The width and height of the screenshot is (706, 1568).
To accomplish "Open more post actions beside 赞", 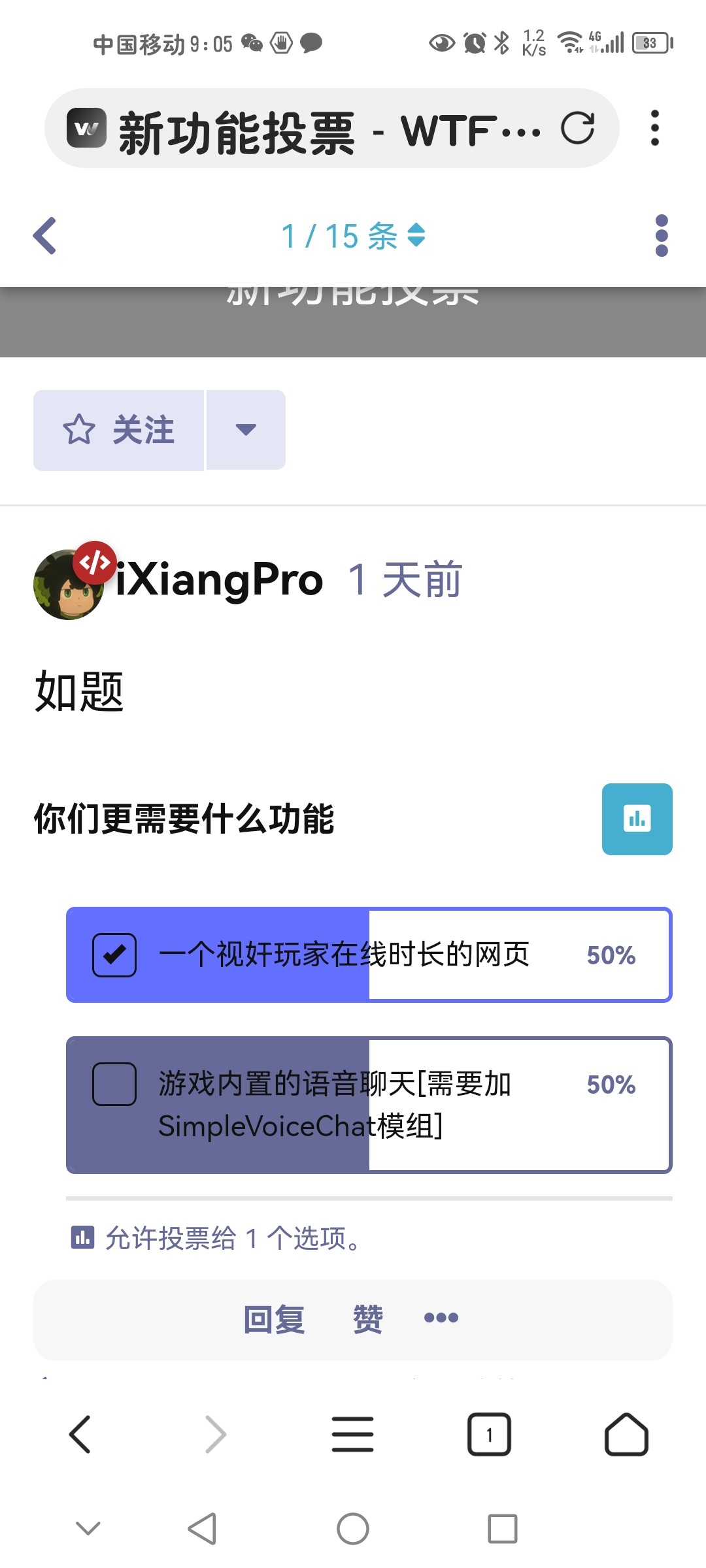I will click(441, 1318).
